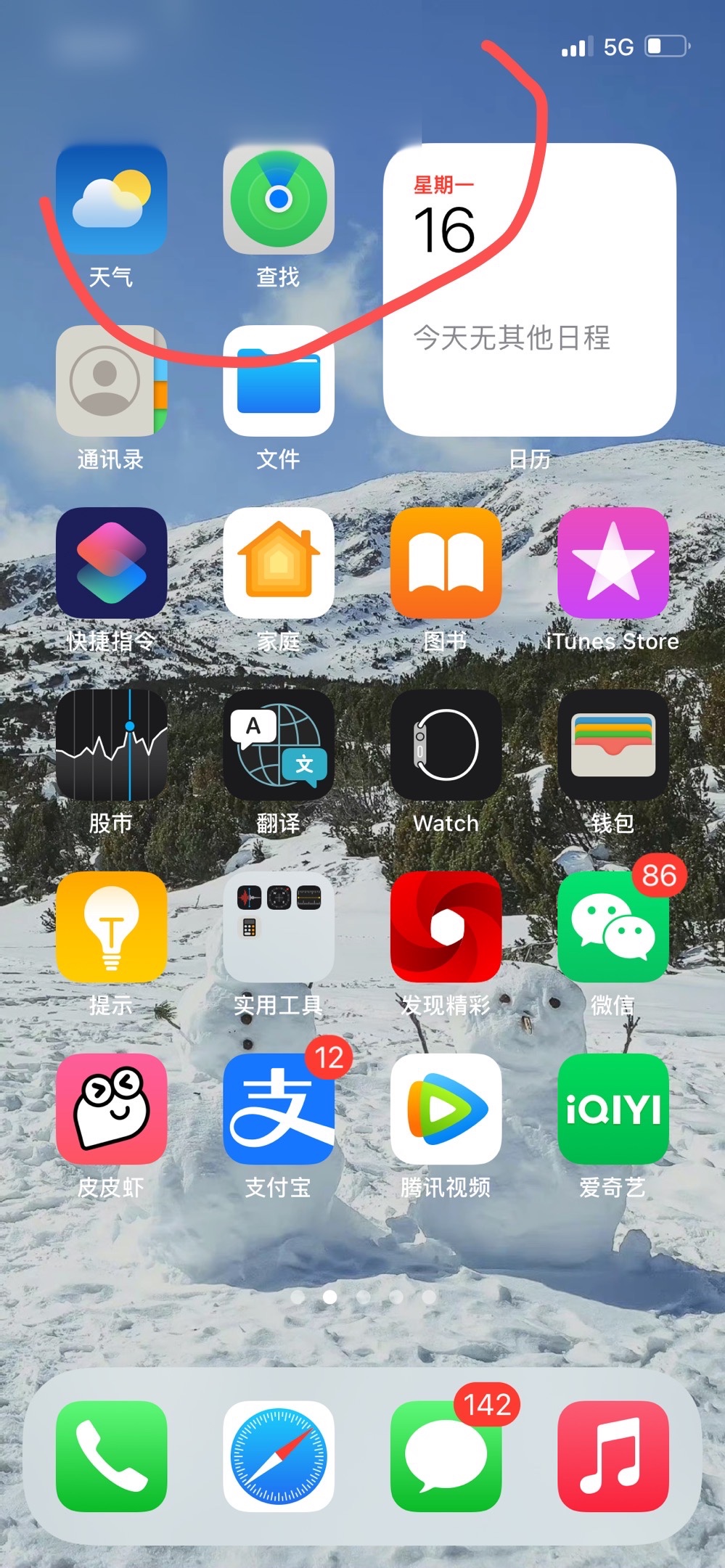The height and width of the screenshot is (1568, 725).
Task: Open the 爱奇艺 iQIYI app
Action: point(613,1109)
